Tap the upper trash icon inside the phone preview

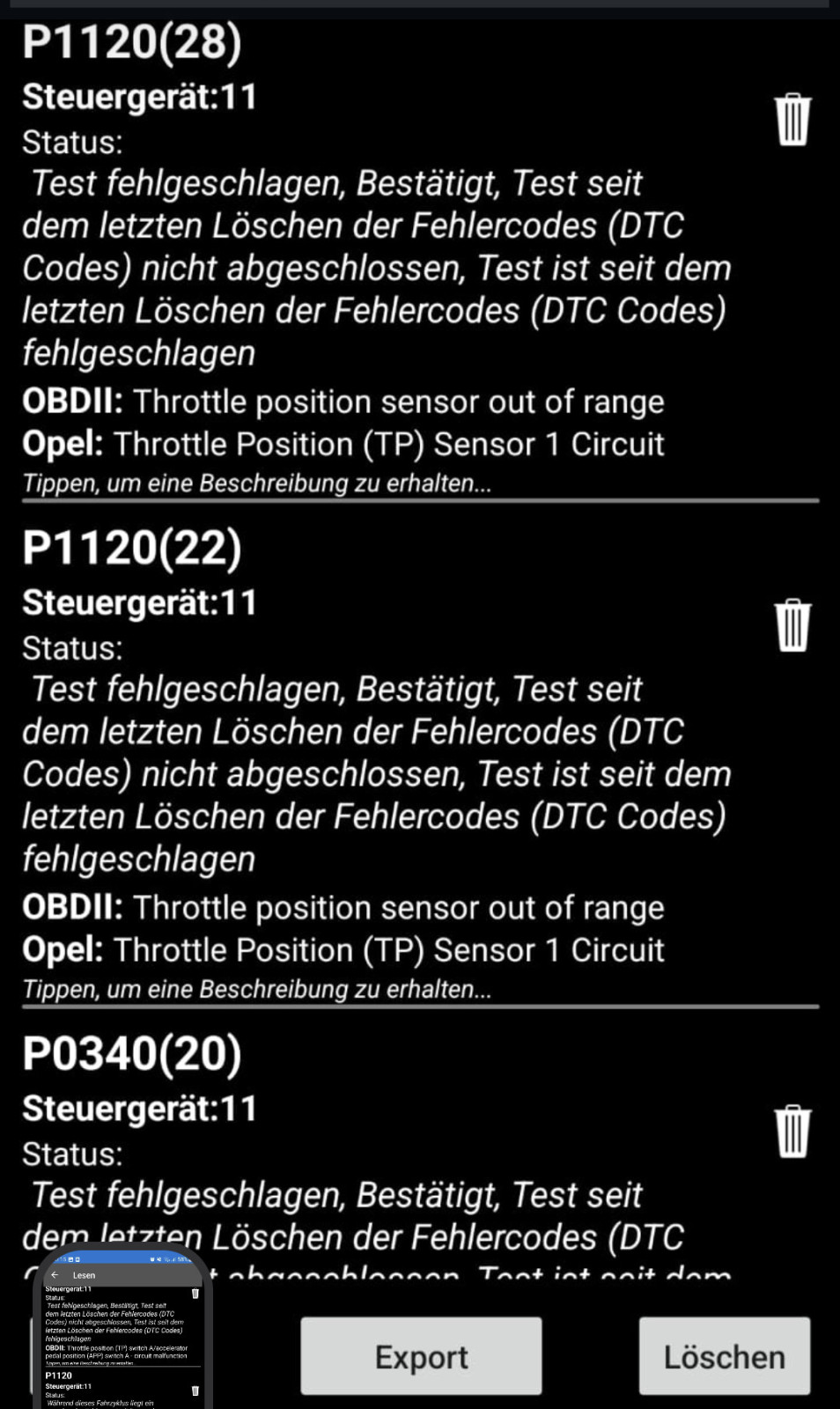(195, 1294)
